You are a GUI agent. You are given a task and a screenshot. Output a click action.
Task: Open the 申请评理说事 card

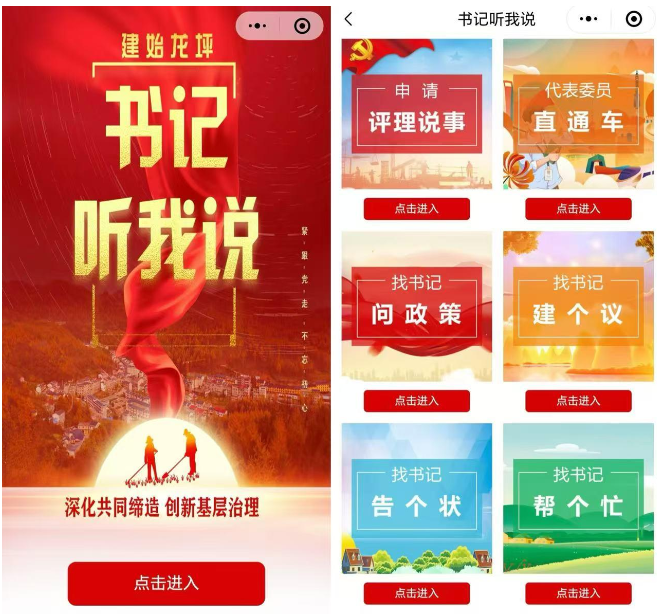(416, 113)
